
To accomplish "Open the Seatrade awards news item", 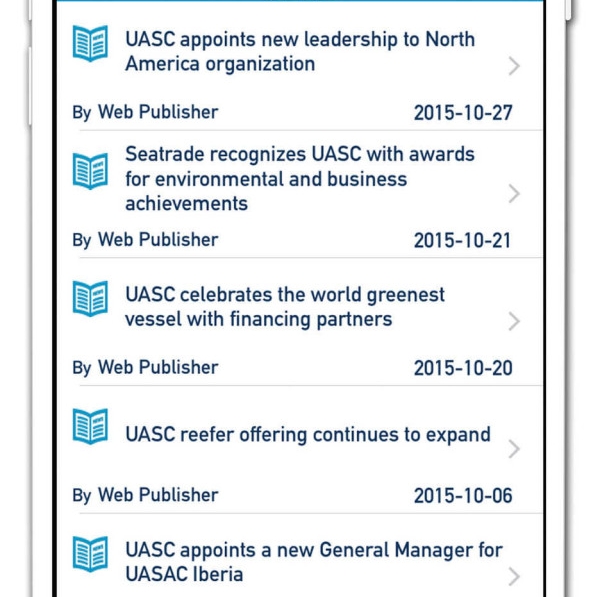I will [300, 179].
